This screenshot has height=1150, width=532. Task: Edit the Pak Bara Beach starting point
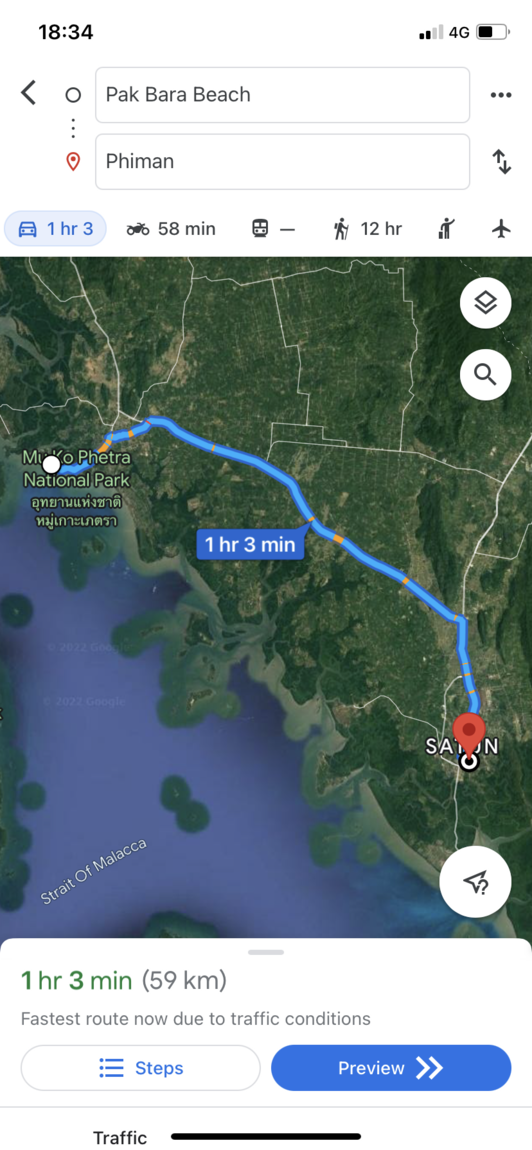283,95
